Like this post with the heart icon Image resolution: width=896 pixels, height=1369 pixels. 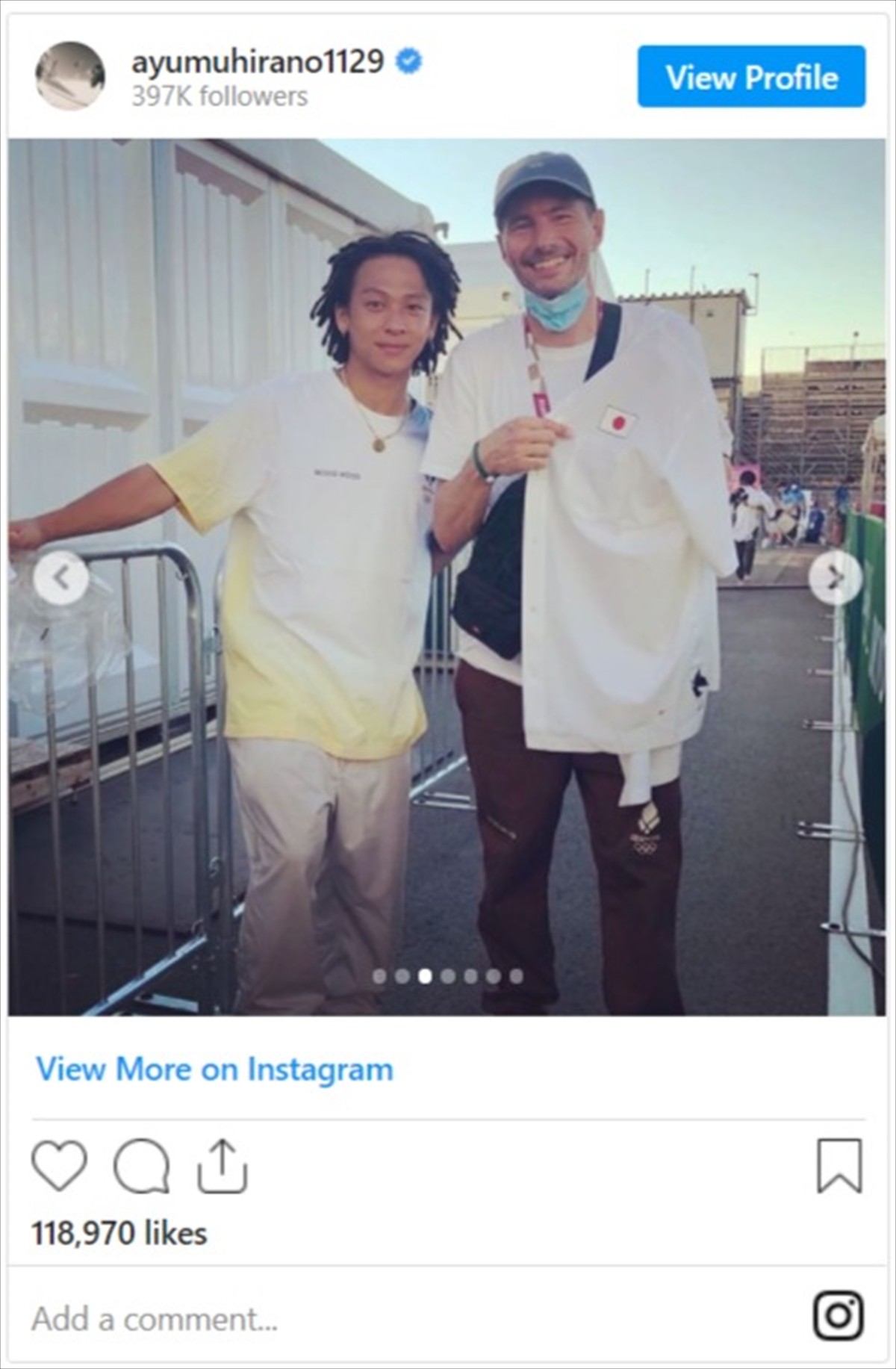59,1166
